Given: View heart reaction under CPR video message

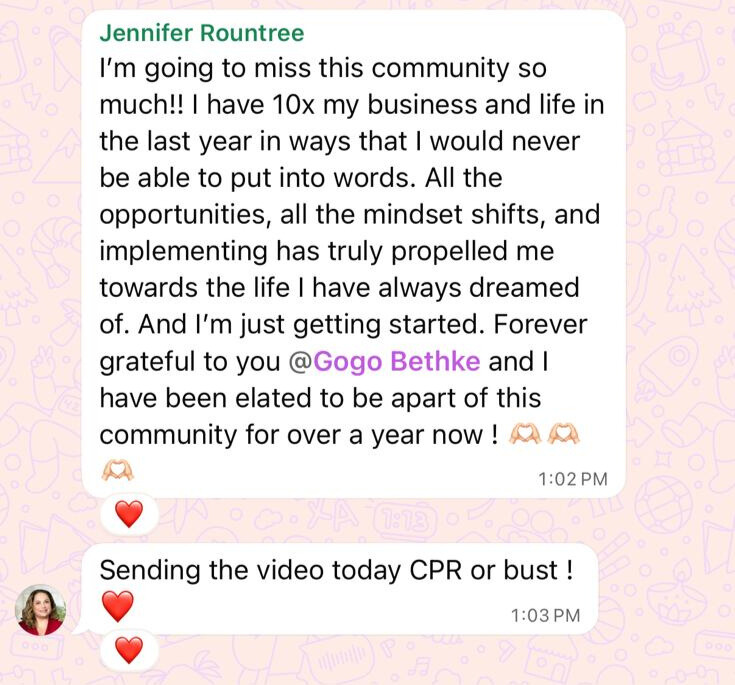Looking at the screenshot, I should [x=129, y=651].
